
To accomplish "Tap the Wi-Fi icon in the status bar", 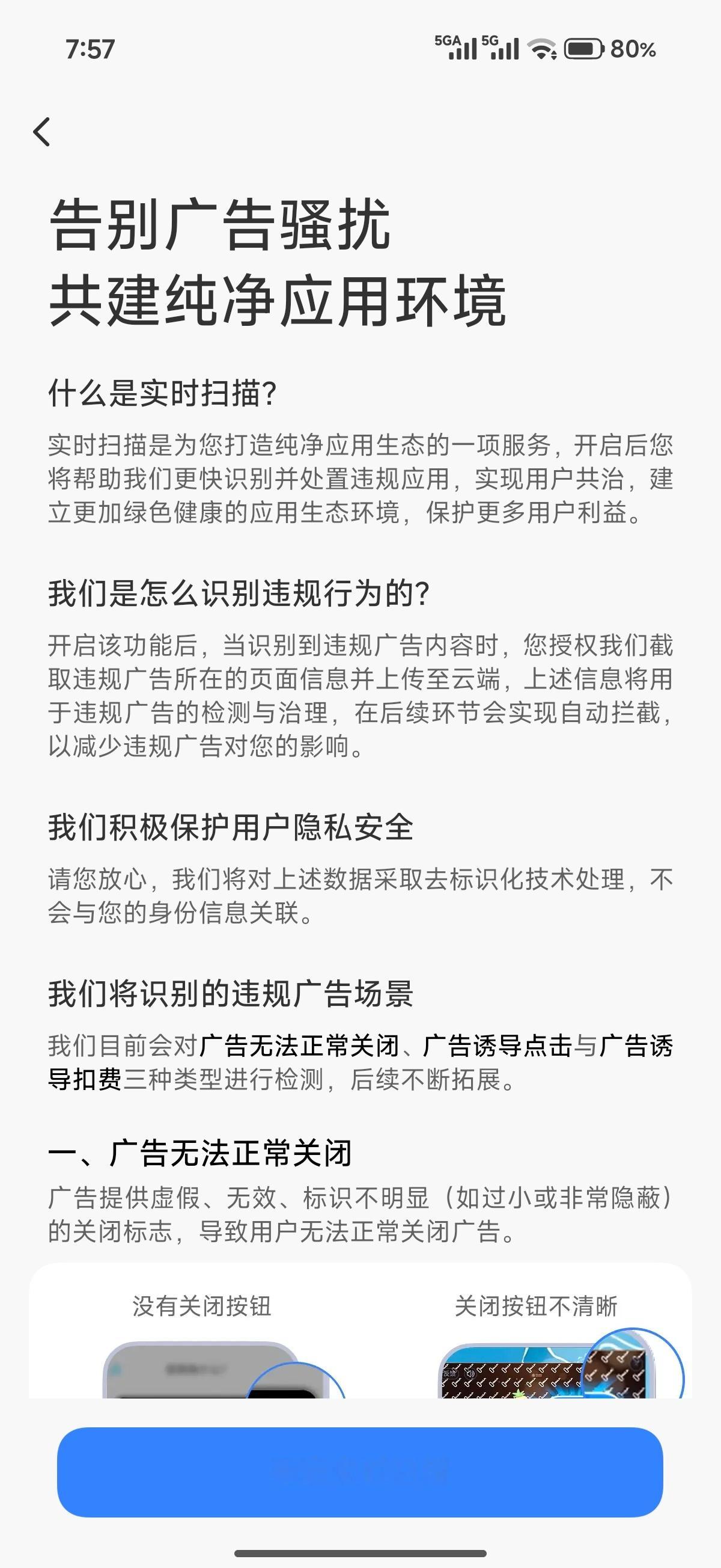I will [540, 47].
